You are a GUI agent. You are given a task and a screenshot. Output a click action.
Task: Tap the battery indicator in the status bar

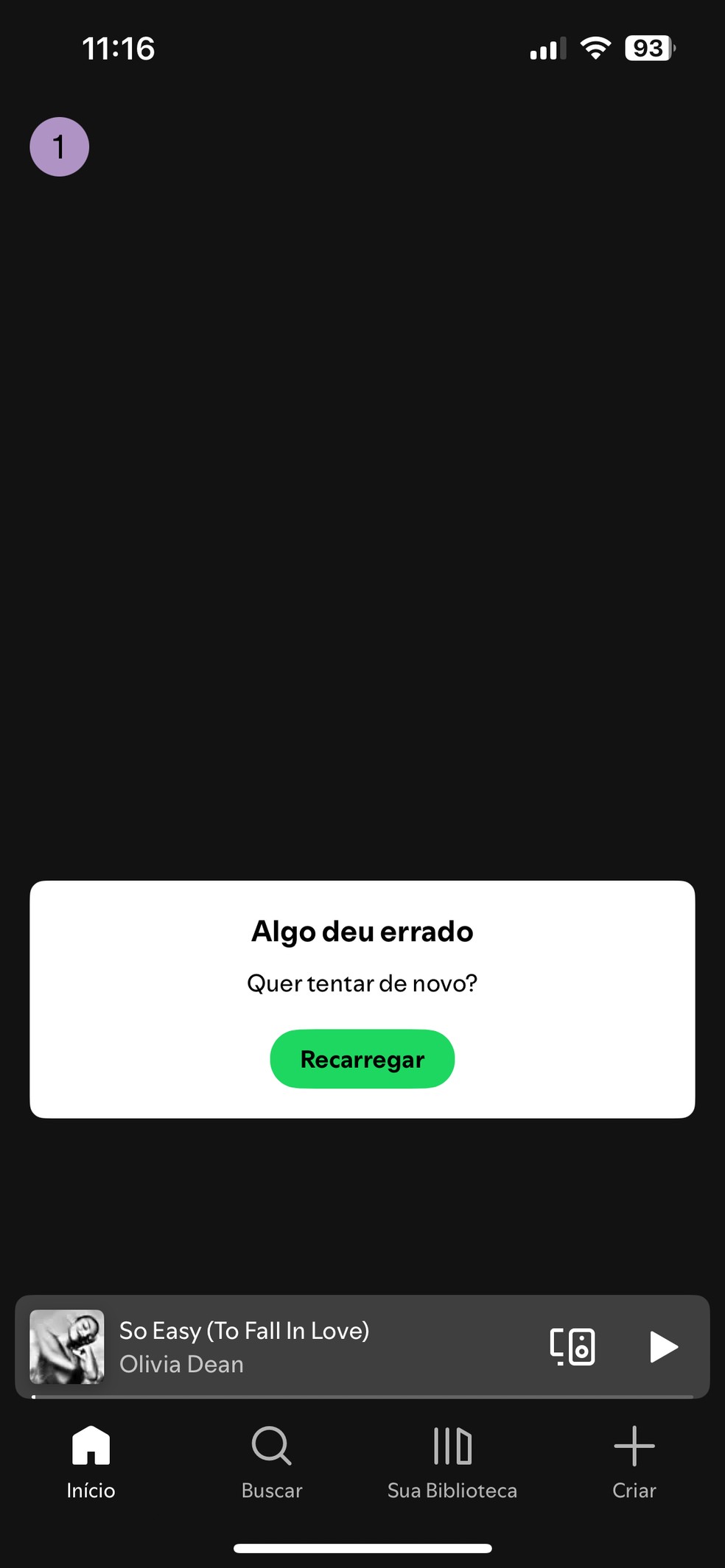pos(648,47)
